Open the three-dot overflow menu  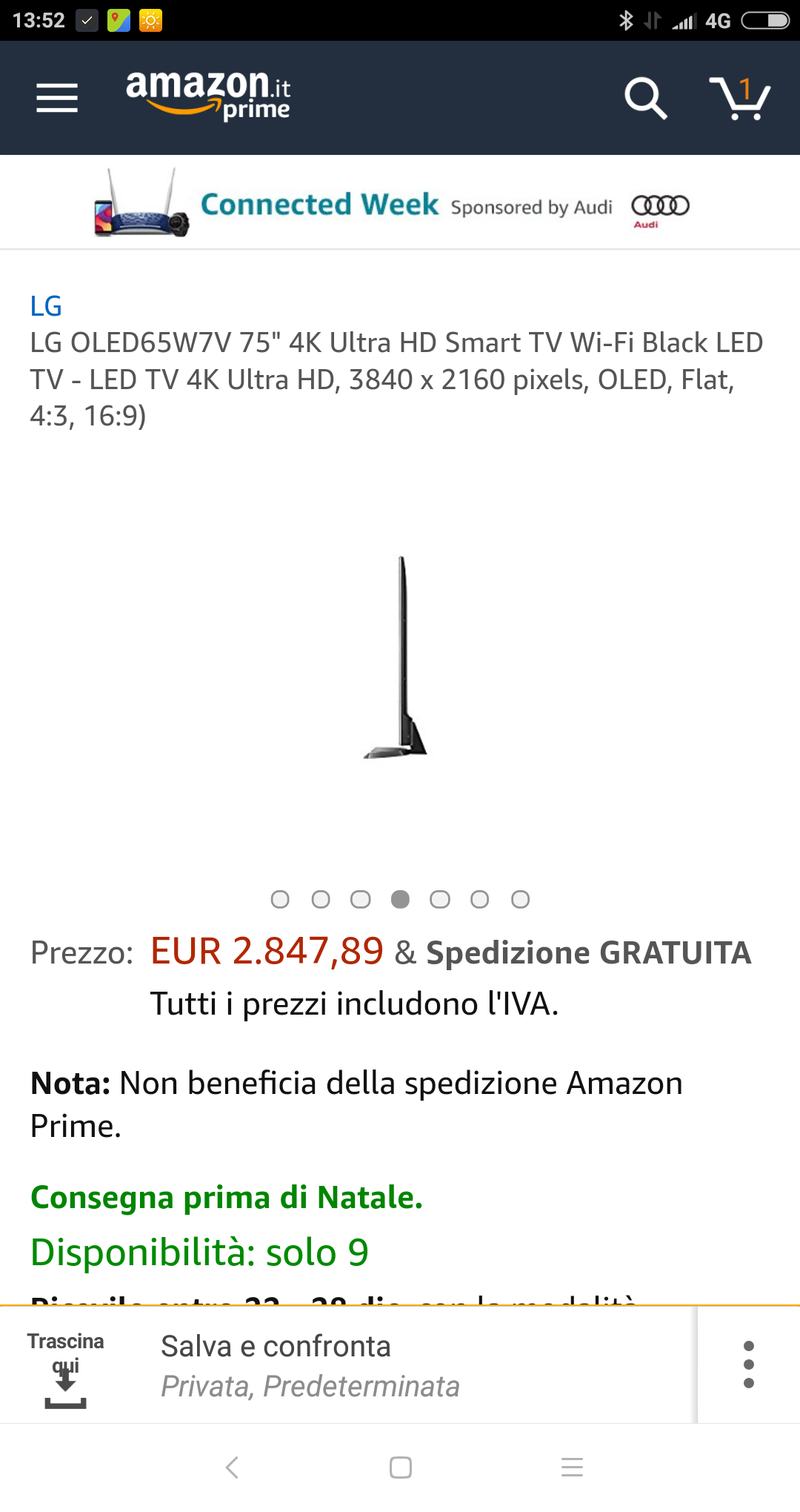click(748, 1365)
